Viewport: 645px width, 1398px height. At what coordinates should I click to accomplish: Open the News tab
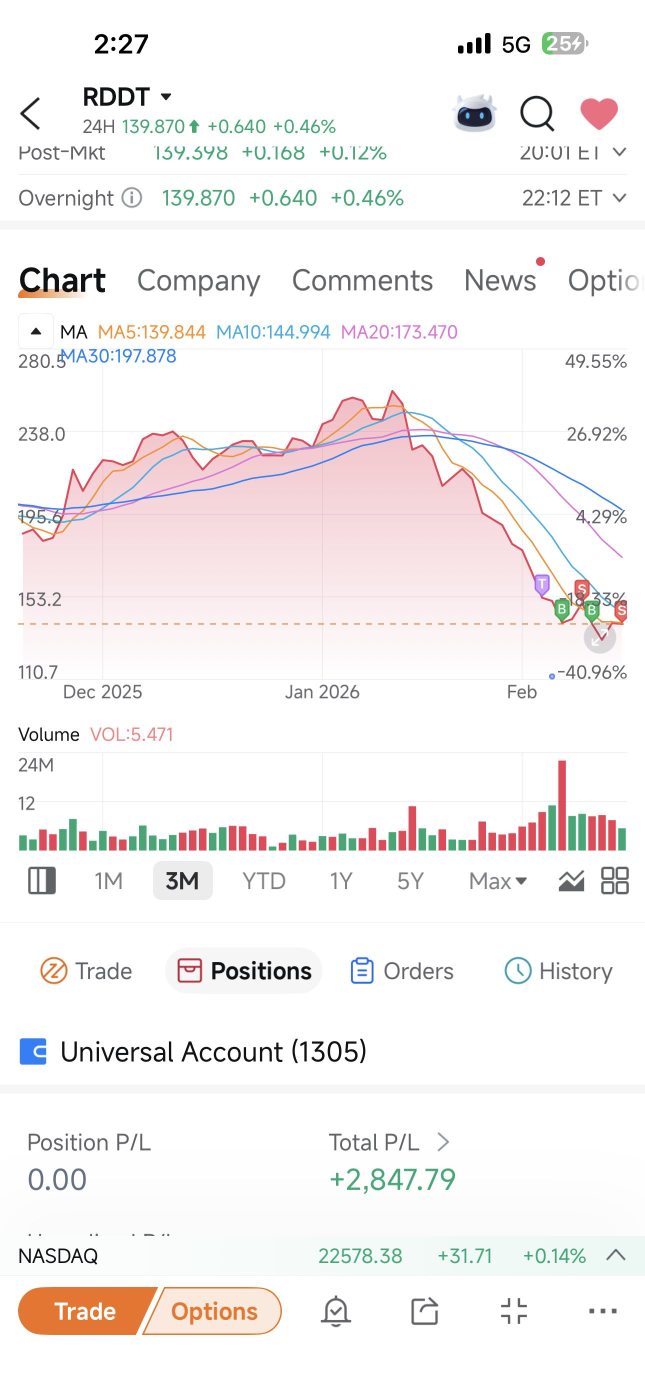tap(500, 281)
